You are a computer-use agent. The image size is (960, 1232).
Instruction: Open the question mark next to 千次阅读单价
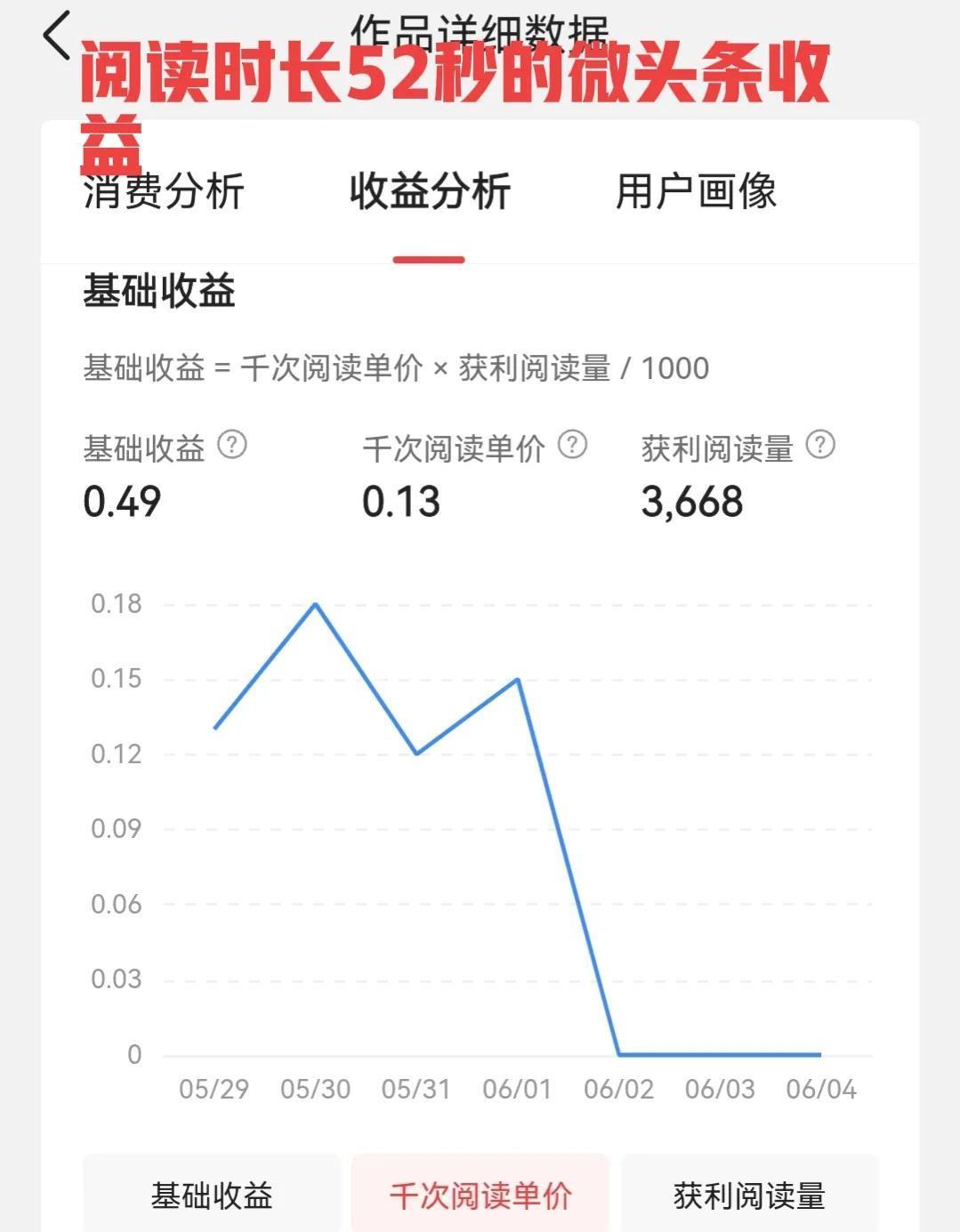pos(572,444)
